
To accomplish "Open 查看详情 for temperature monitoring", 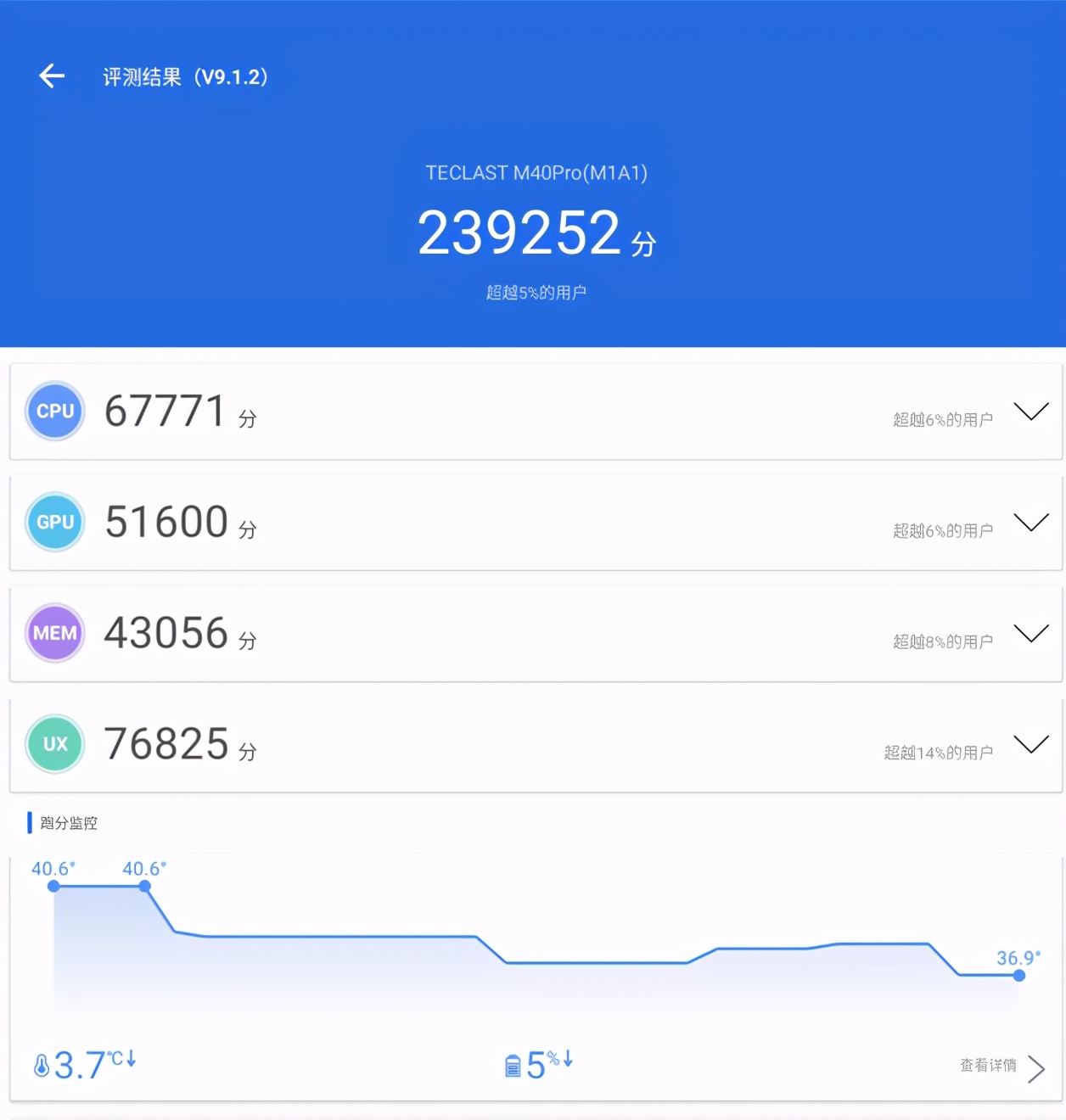I will tap(1001, 1067).
